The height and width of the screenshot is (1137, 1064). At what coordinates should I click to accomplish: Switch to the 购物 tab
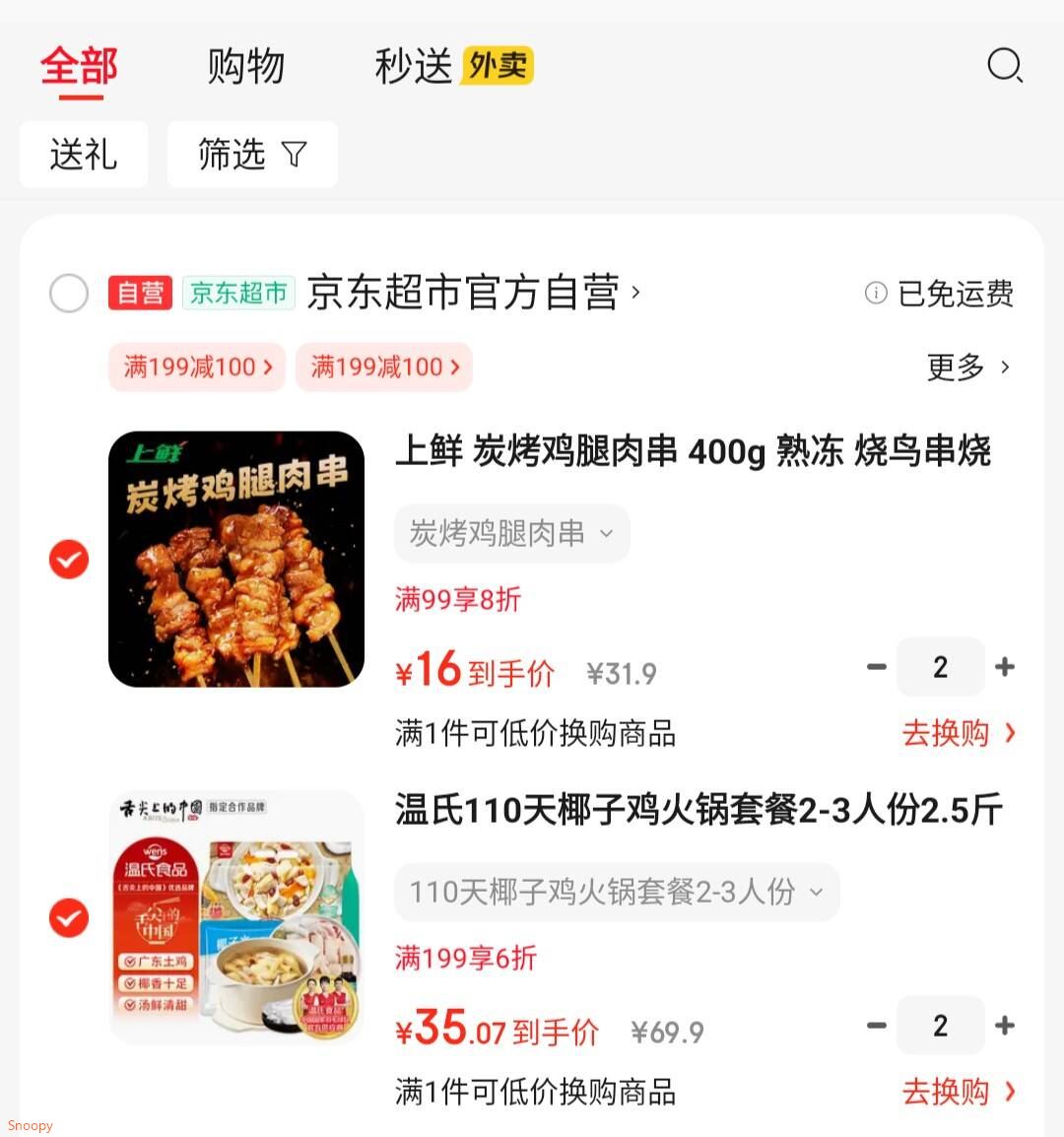point(245,67)
